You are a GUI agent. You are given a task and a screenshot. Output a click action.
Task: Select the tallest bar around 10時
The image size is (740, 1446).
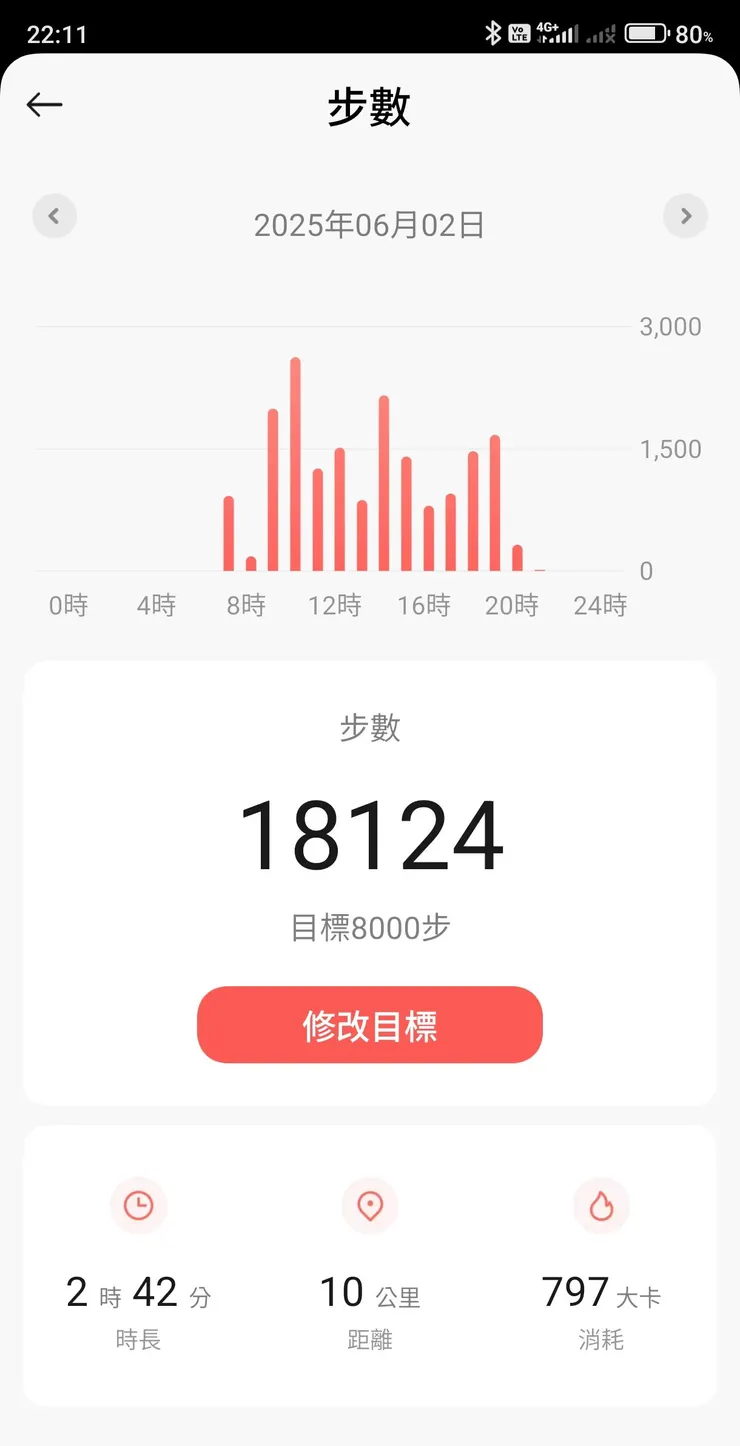point(295,460)
